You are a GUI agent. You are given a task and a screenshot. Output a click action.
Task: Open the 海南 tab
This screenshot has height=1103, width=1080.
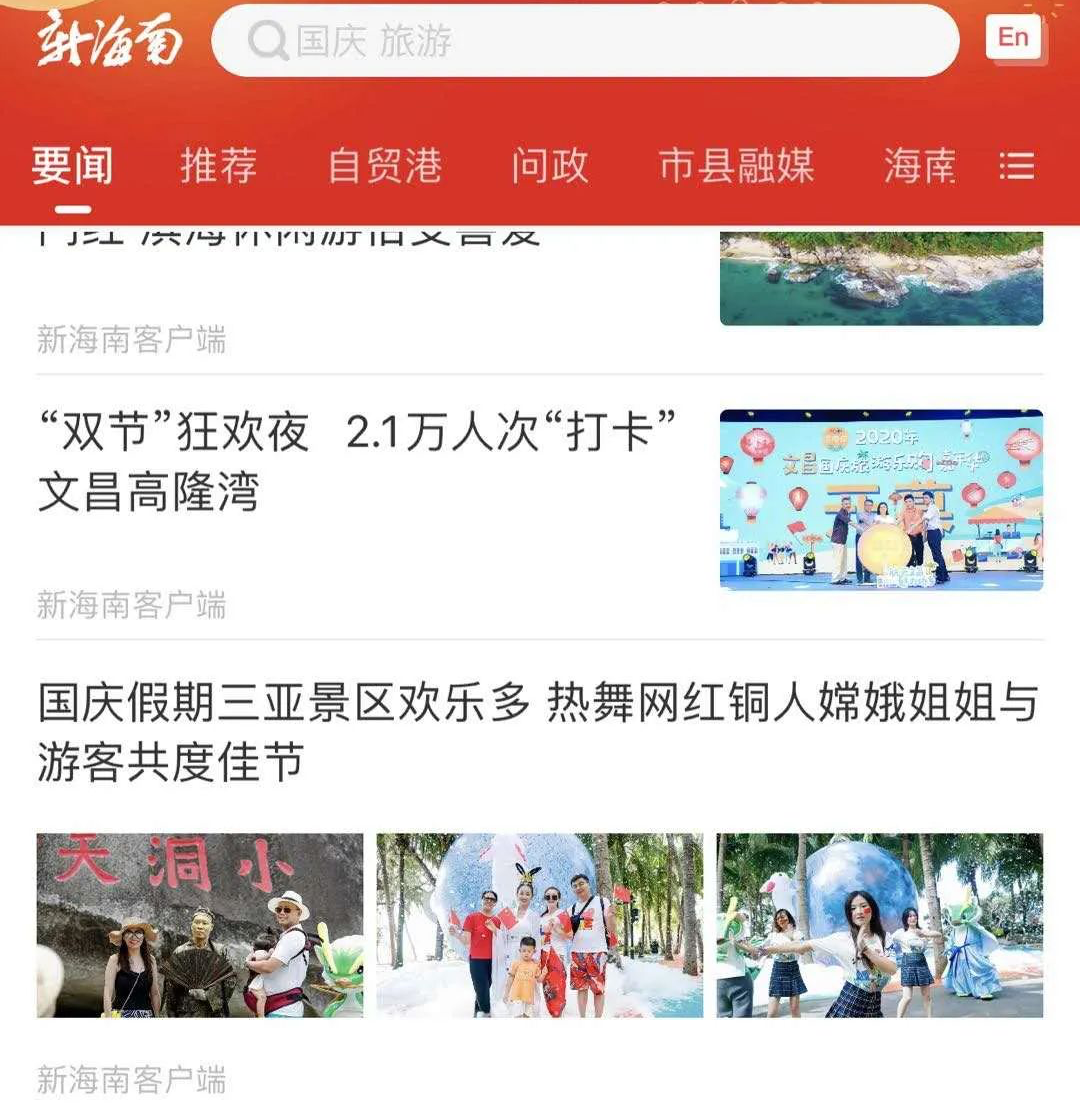pyautogui.click(x=920, y=166)
